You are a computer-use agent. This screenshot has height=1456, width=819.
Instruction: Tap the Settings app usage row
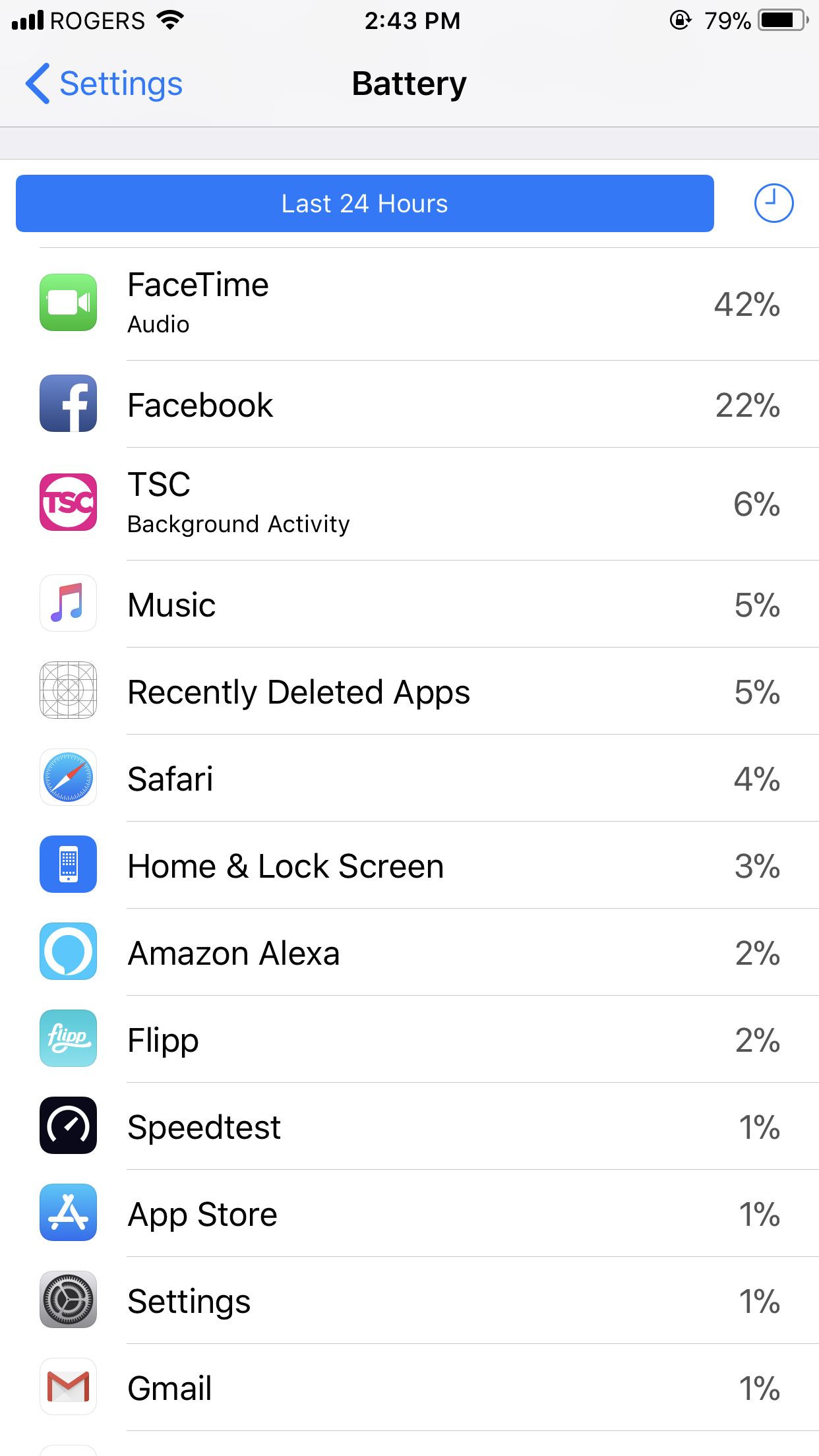coord(409,1300)
